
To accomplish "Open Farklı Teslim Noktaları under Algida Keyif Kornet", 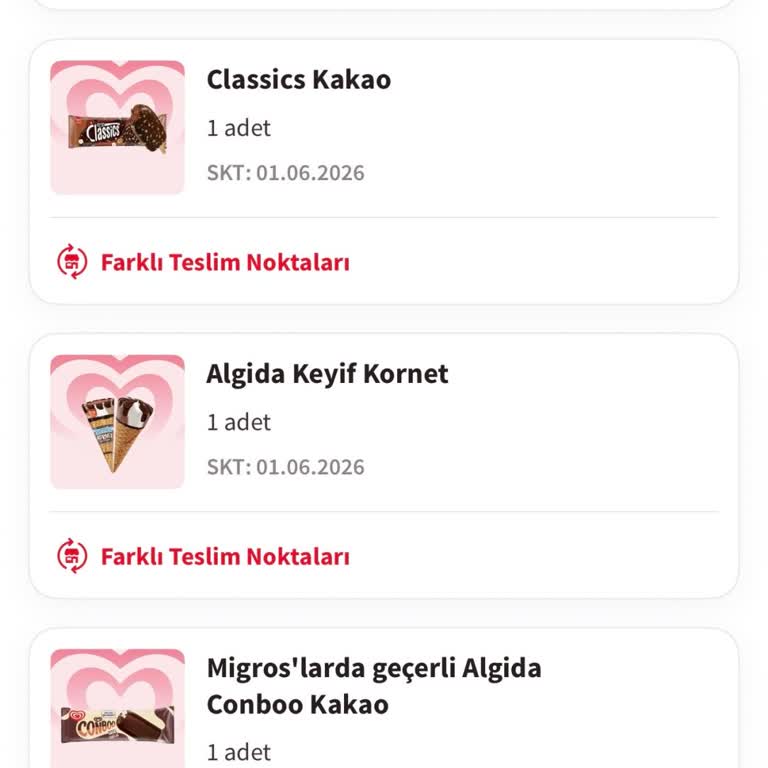I will click(x=204, y=556).
